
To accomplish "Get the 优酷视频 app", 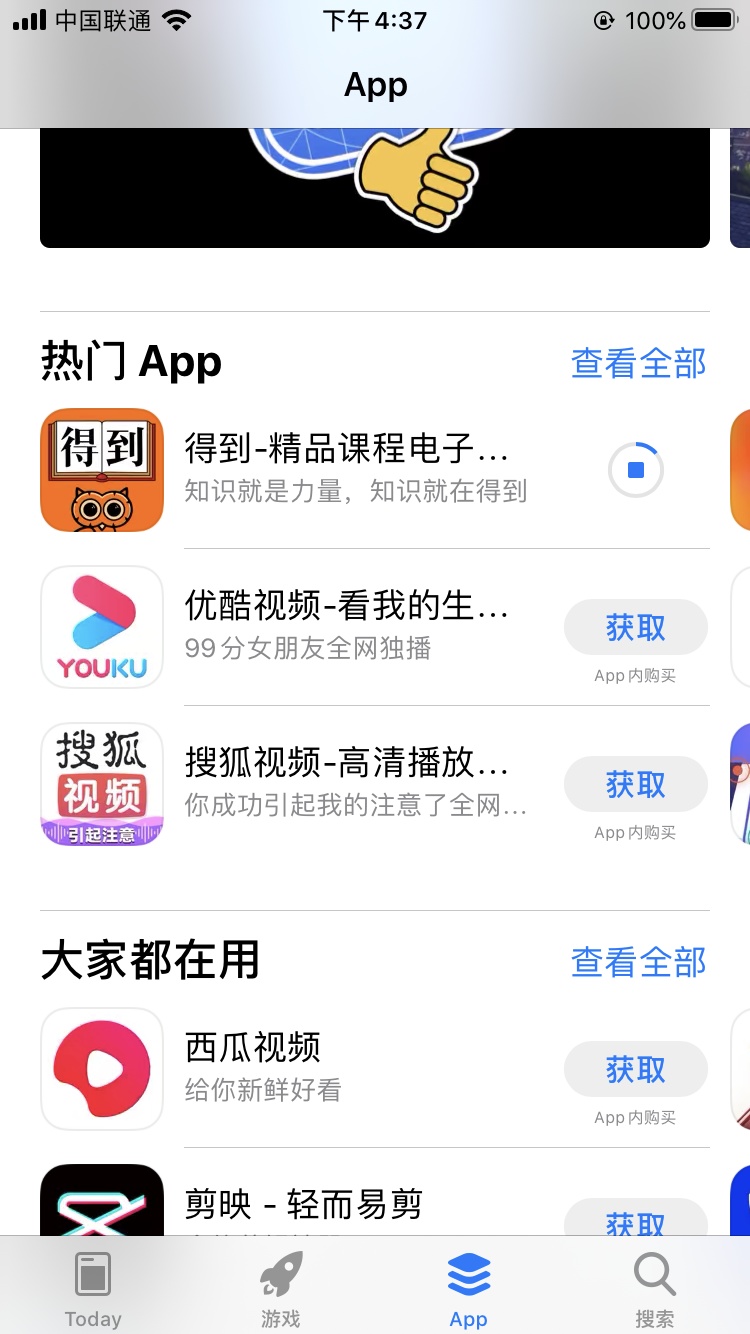I will [x=635, y=628].
